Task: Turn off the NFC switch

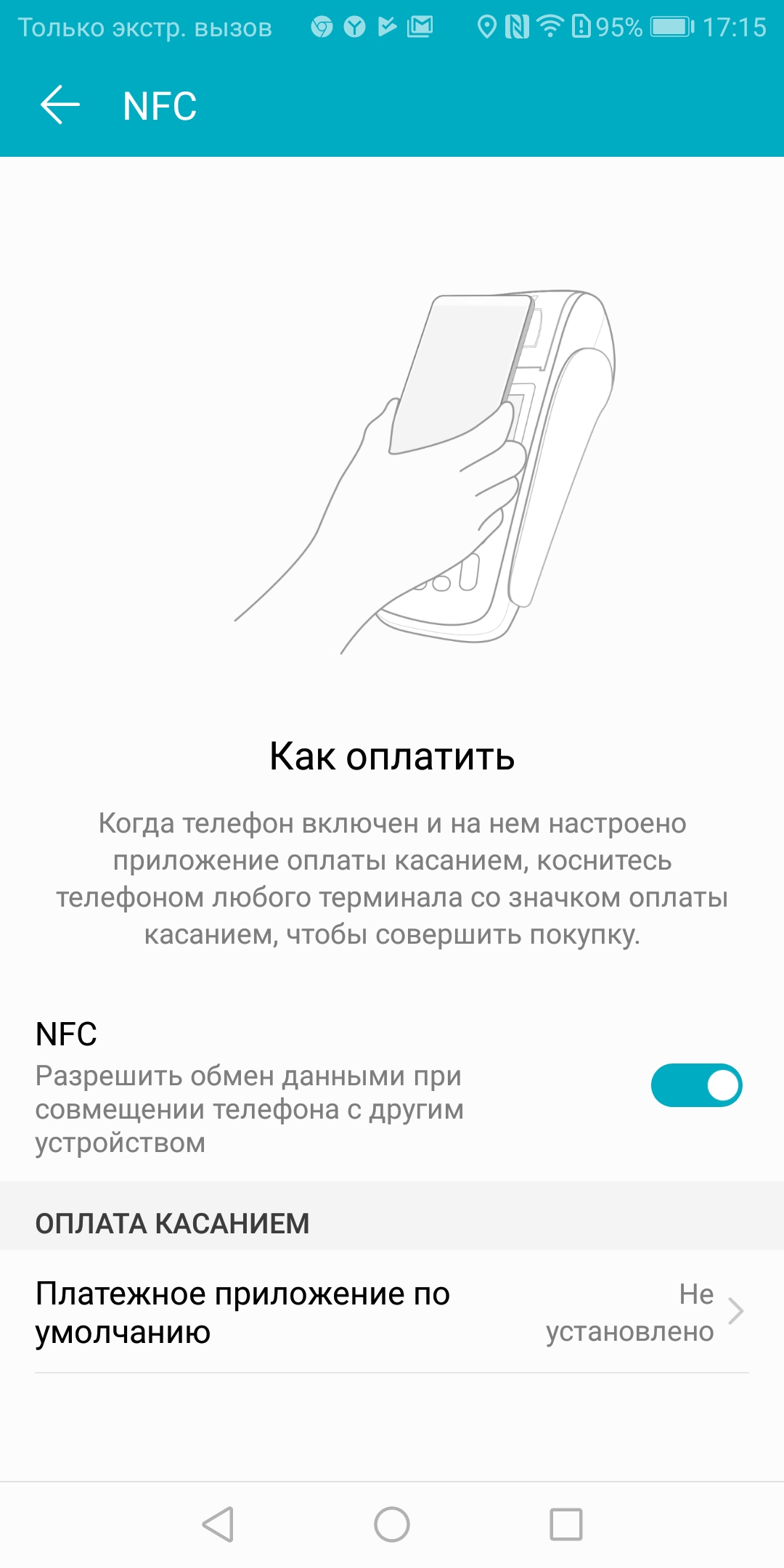Action: (695, 1085)
